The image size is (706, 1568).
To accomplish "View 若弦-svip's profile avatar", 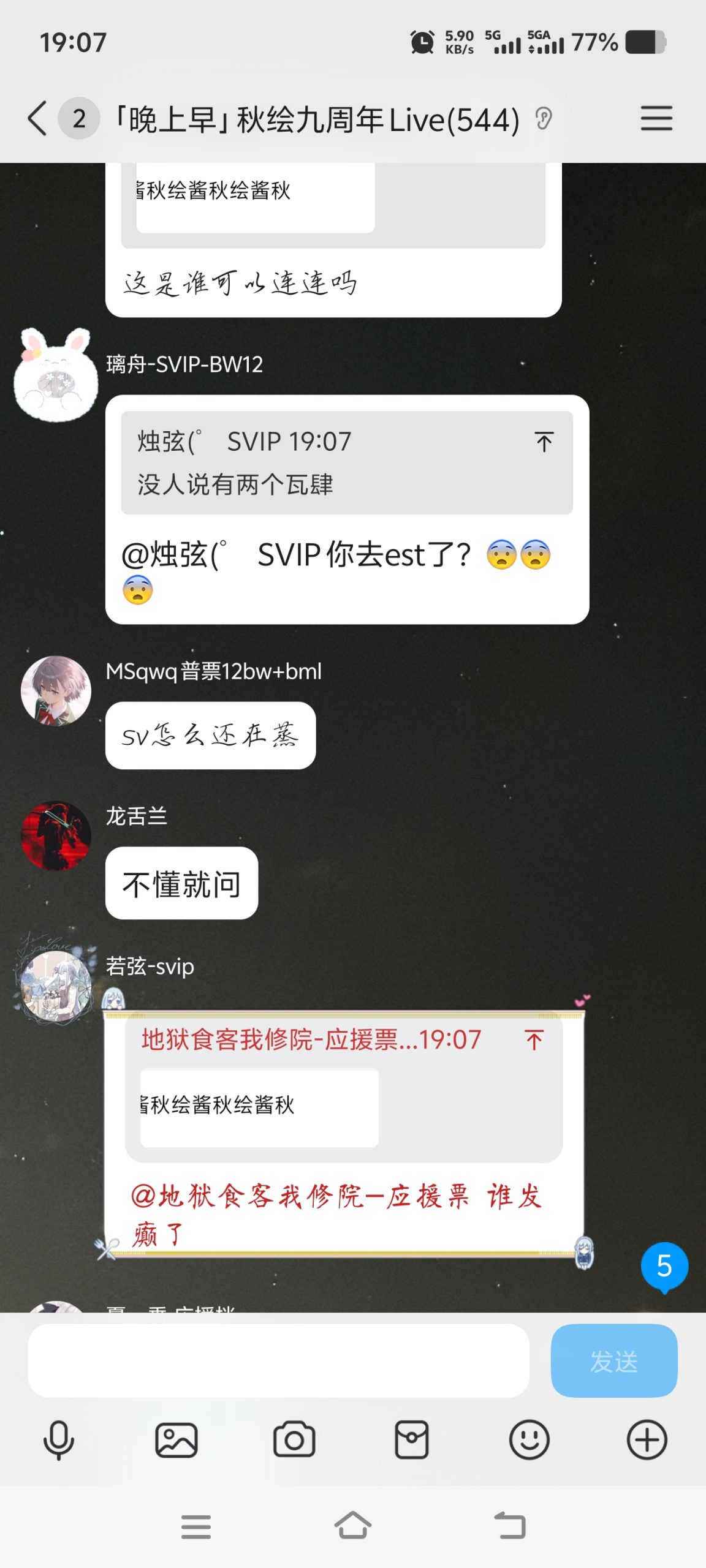I will pos(56,986).
